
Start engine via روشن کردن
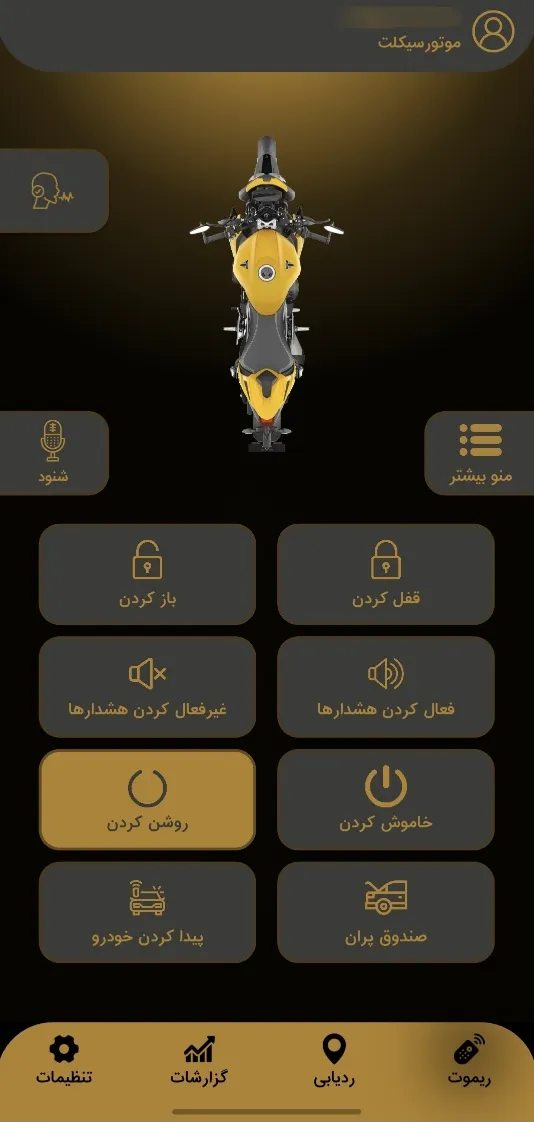pos(147,799)
